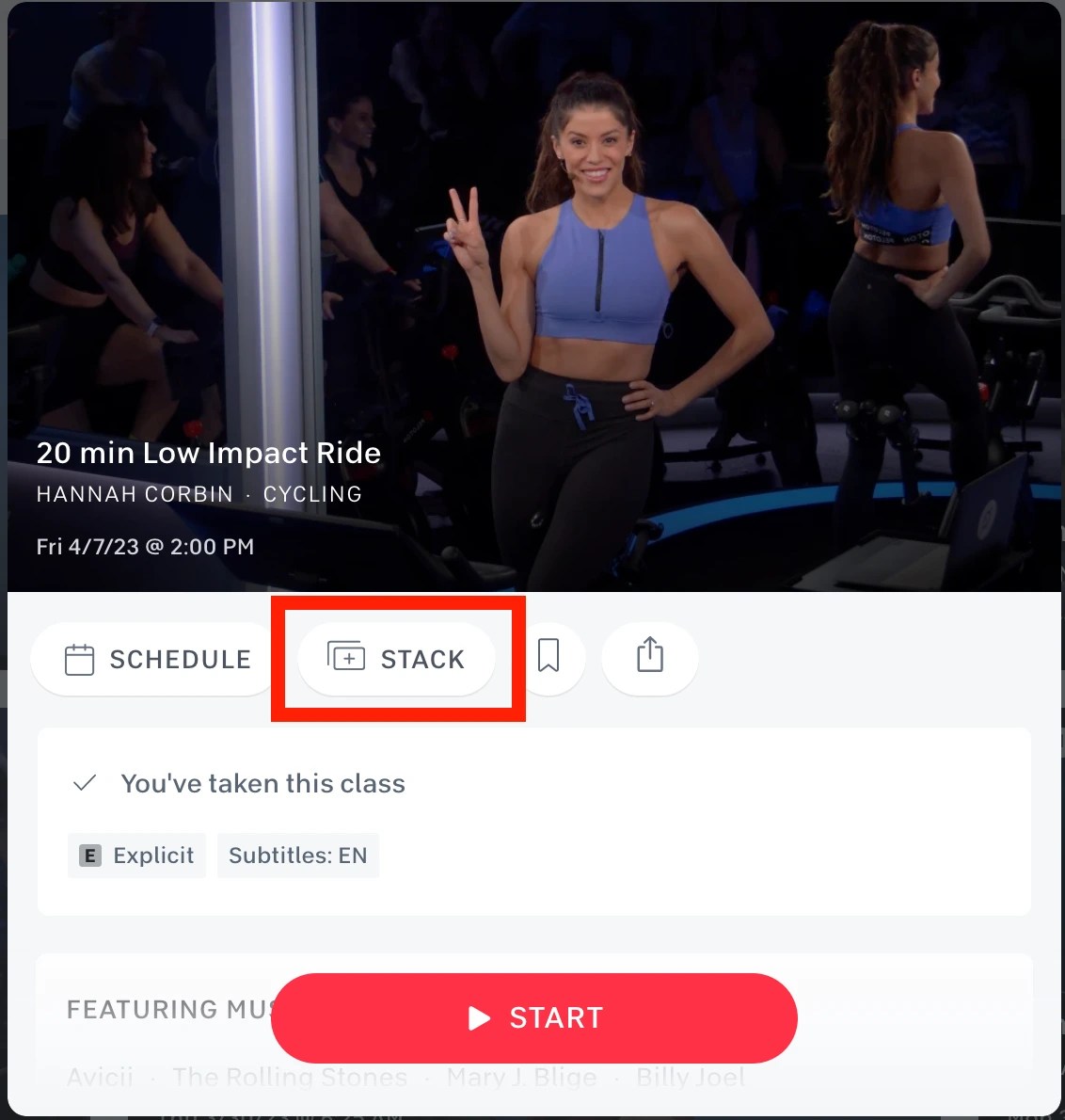Share this class with others
The image size is (1065, 1120).
tap(650, 656)
